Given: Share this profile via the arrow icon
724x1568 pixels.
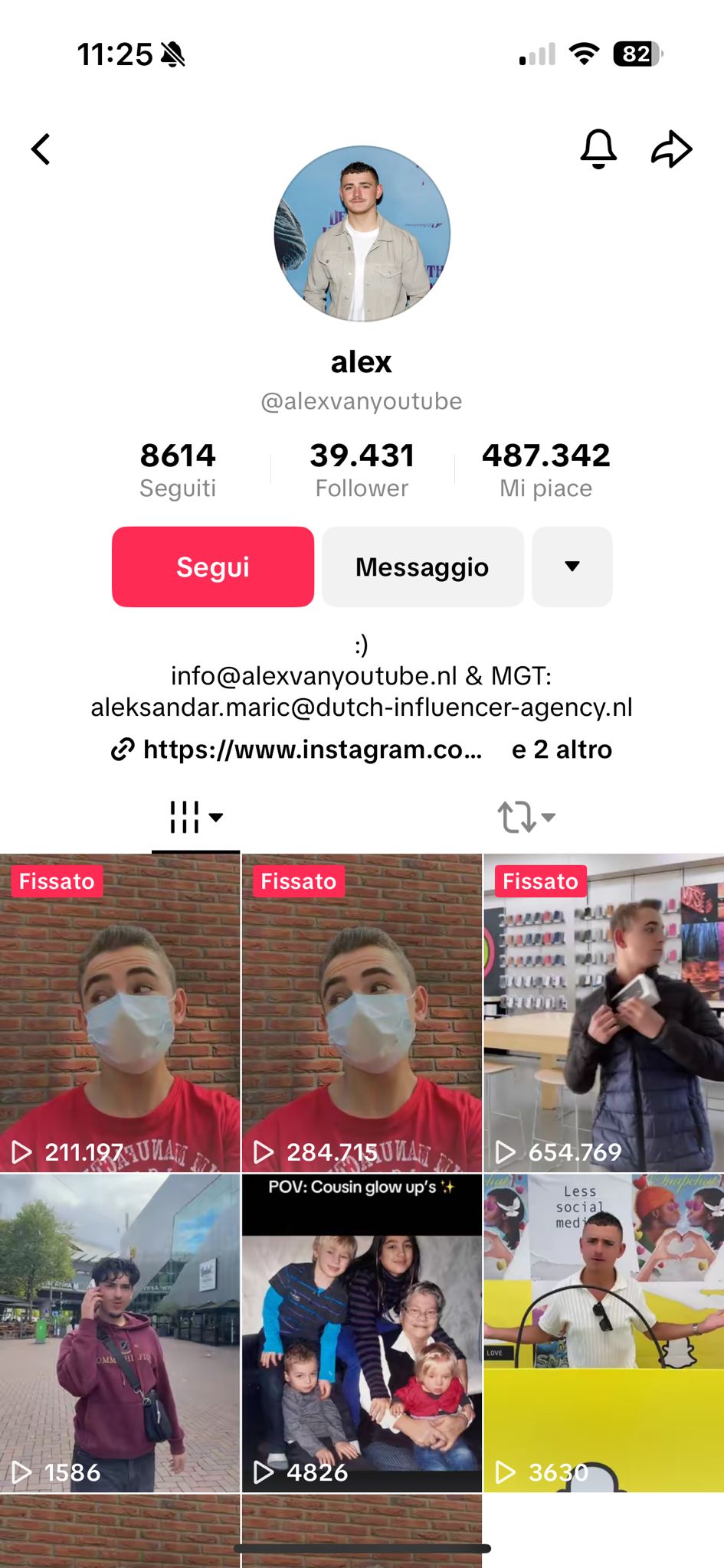Looking at the screenshot, I should 671,149.
